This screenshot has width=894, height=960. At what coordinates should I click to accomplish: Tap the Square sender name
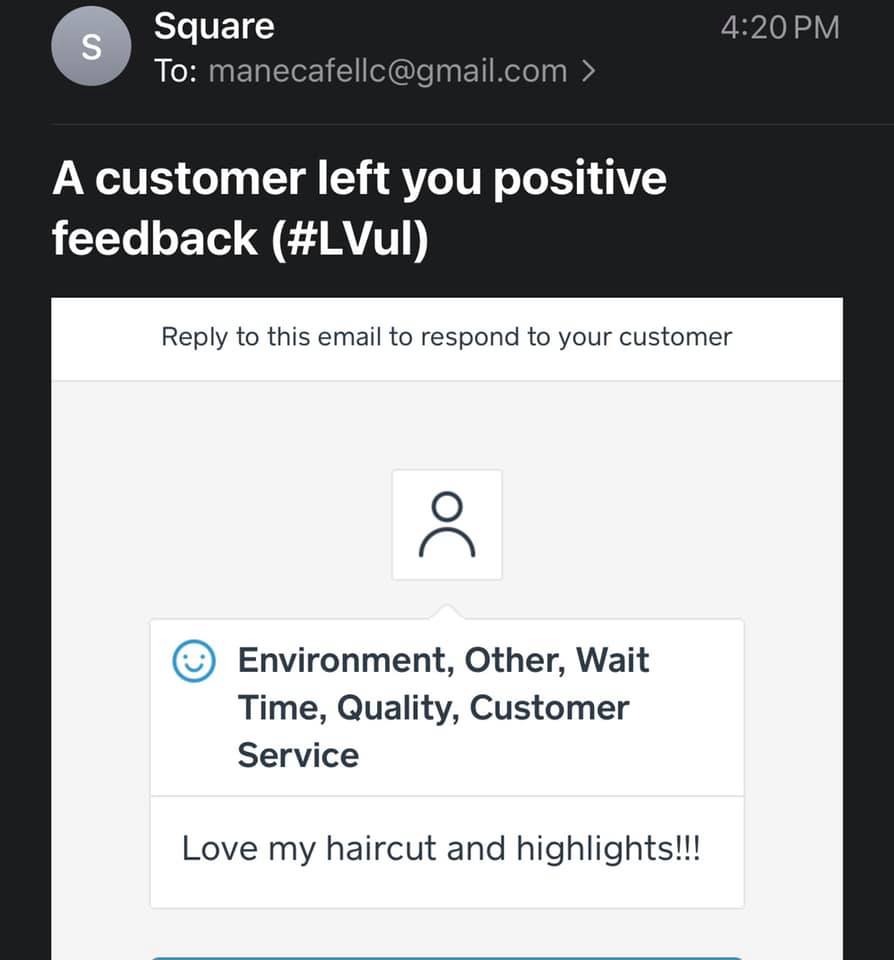tap(214, 27)
